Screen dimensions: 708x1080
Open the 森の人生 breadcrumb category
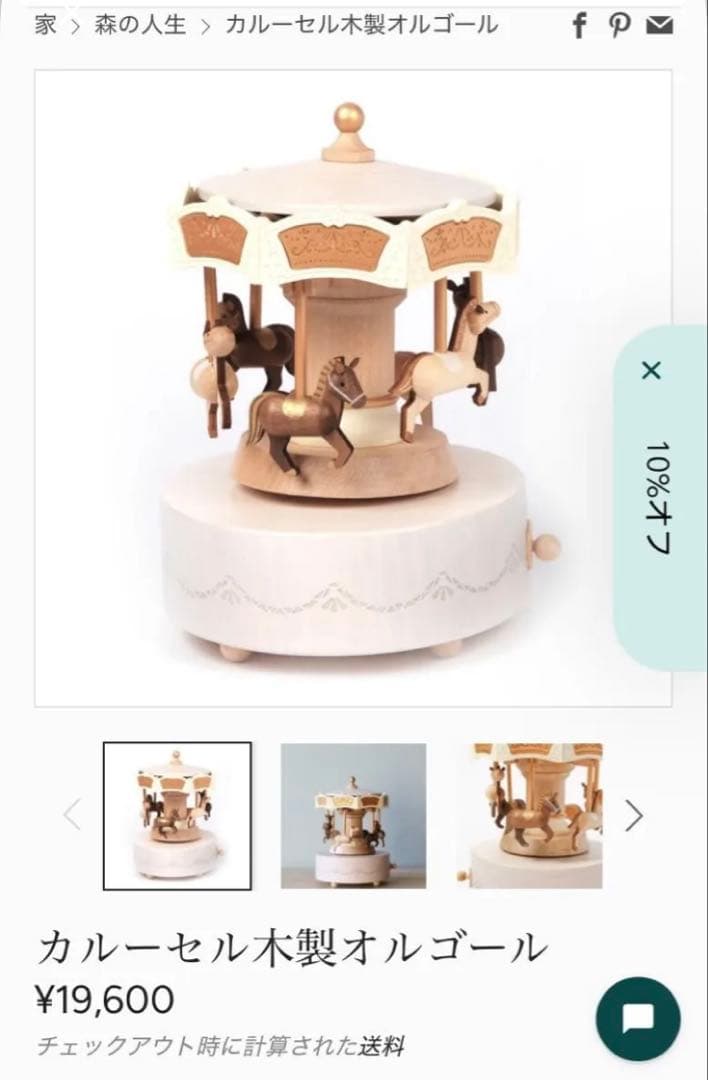(140, 25)
